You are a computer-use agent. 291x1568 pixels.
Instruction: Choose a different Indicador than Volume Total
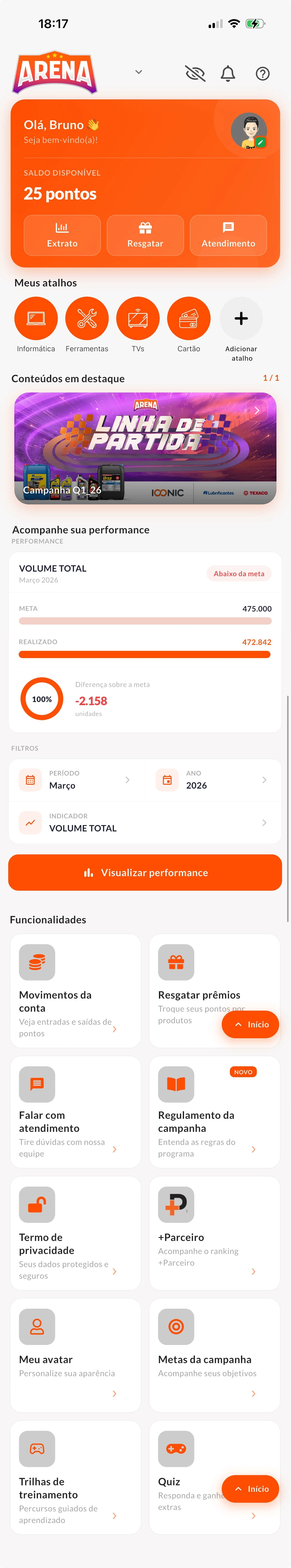click(145, 822)
